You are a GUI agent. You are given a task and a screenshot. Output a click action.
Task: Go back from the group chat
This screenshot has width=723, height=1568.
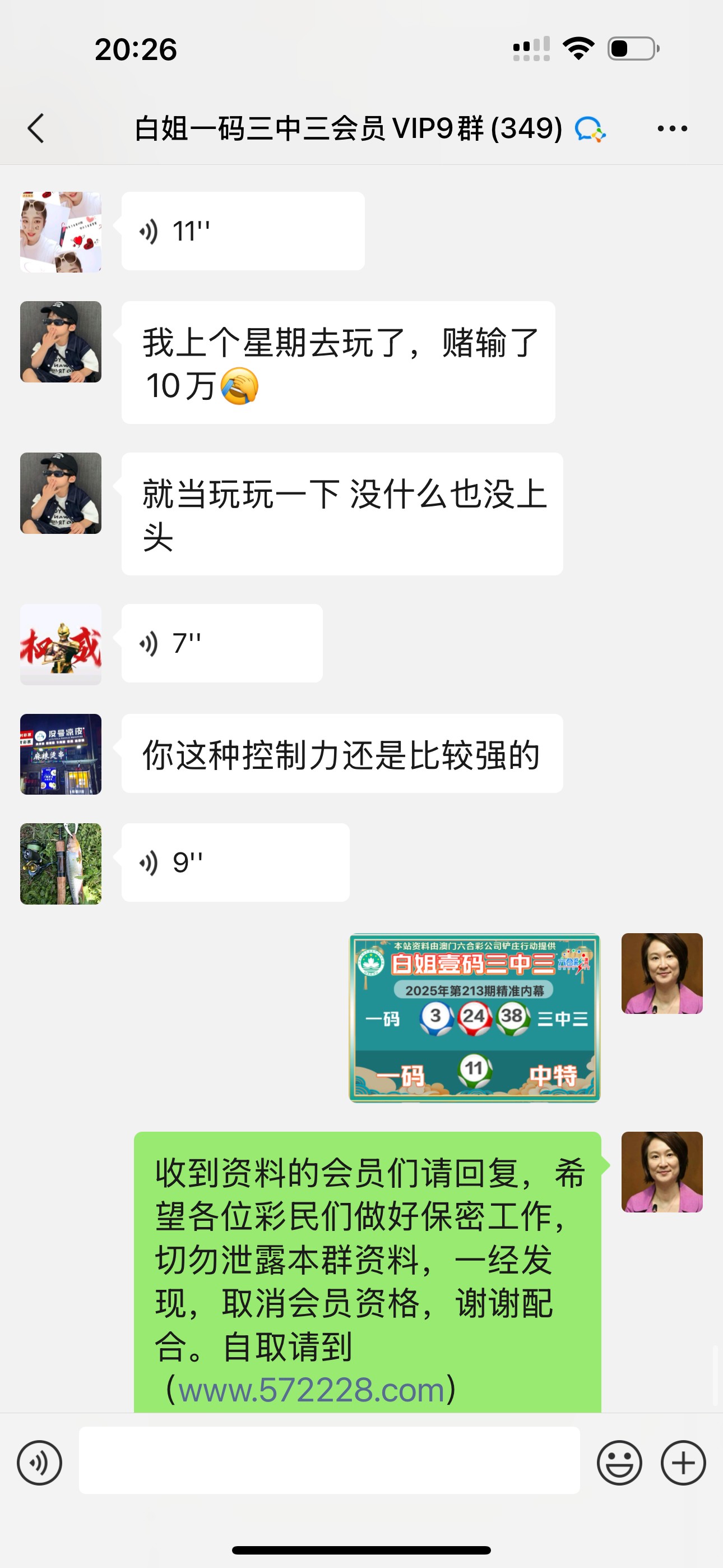point(36,128)
